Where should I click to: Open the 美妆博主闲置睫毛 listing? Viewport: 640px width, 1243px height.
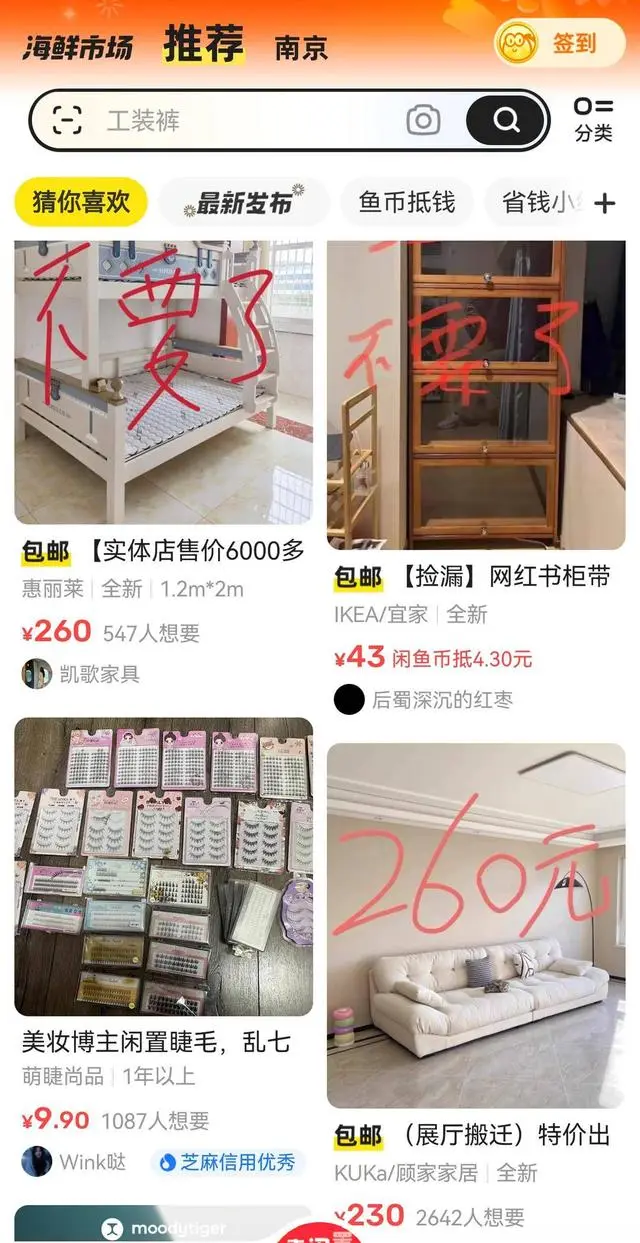pyautogui.click(x=163, y=867)
